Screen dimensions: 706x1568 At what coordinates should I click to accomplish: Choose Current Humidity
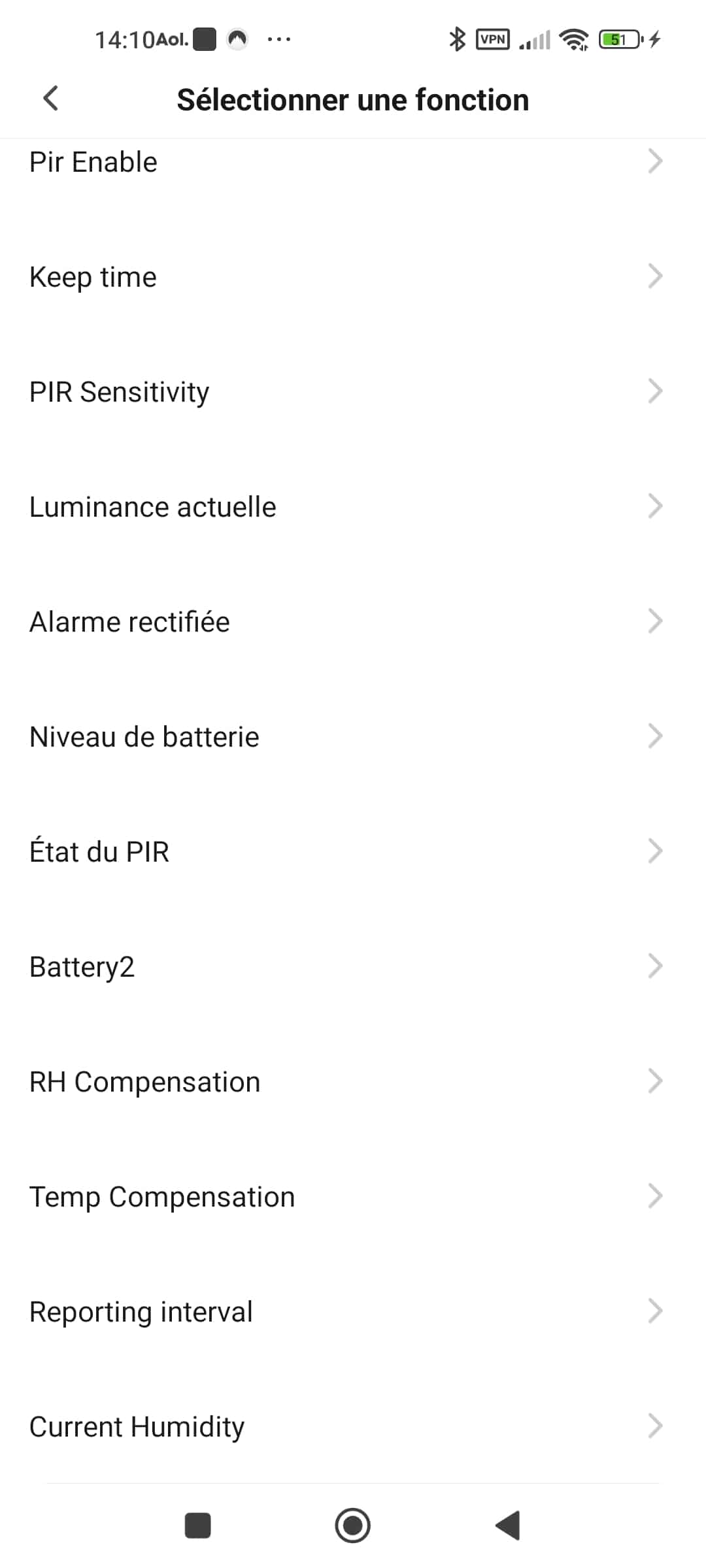click(x=353, y=1427)
